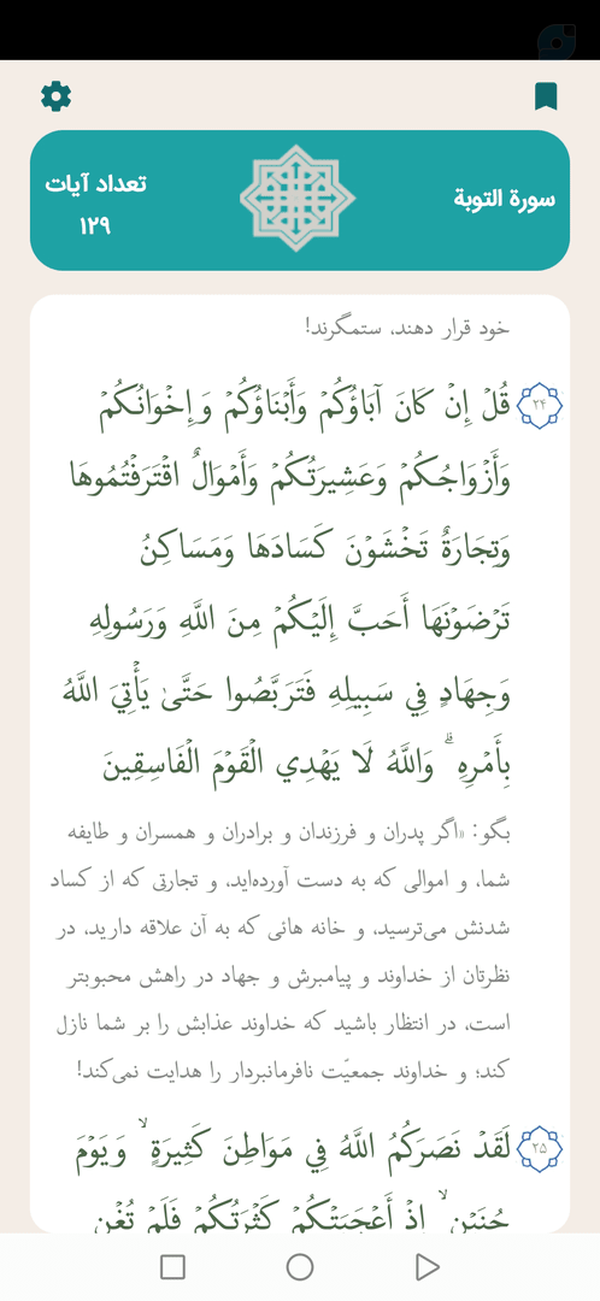Tap the bookmark icon

pyautogui.click(x=545, y=96)
